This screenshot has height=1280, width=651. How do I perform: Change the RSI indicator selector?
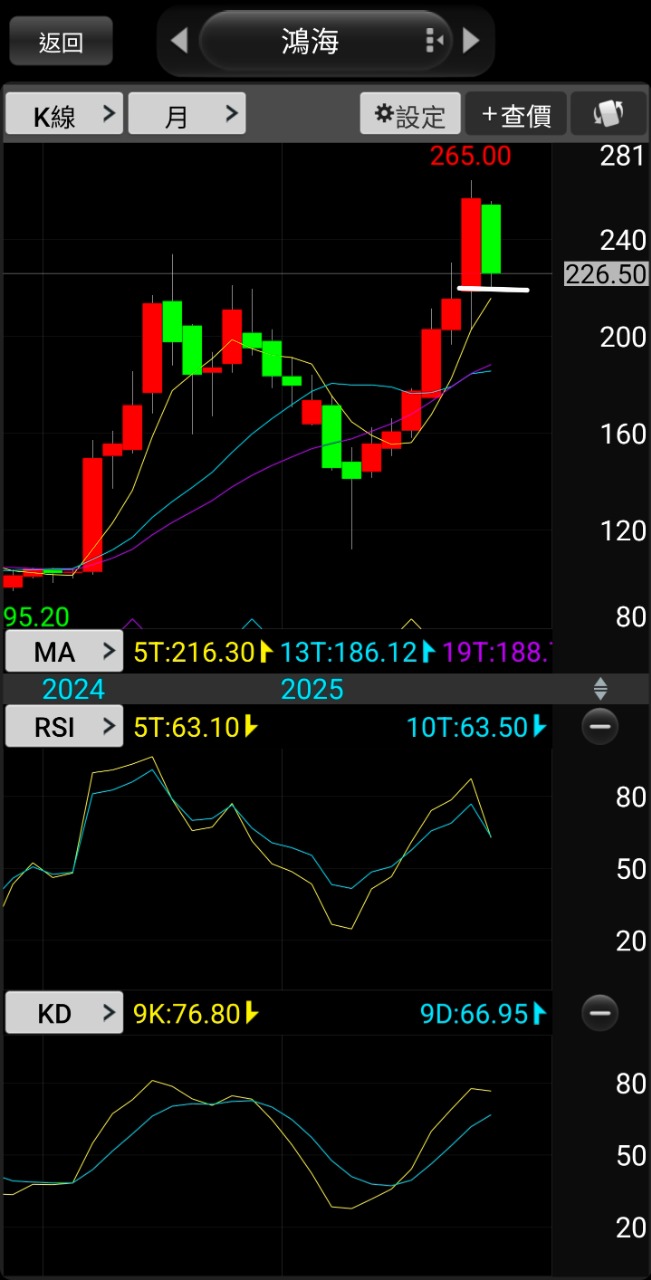[64, 727]
